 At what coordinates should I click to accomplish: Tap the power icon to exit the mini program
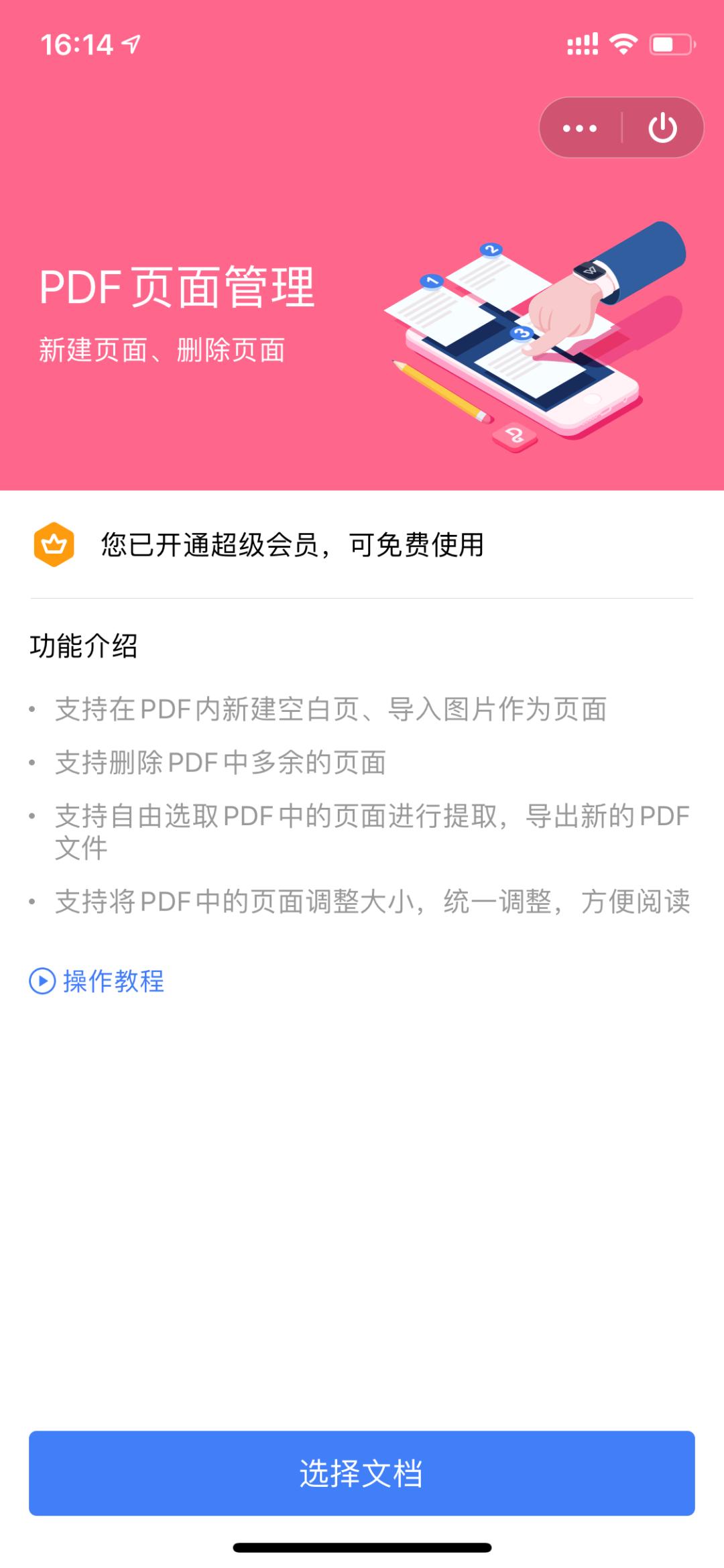coord(662,127)
